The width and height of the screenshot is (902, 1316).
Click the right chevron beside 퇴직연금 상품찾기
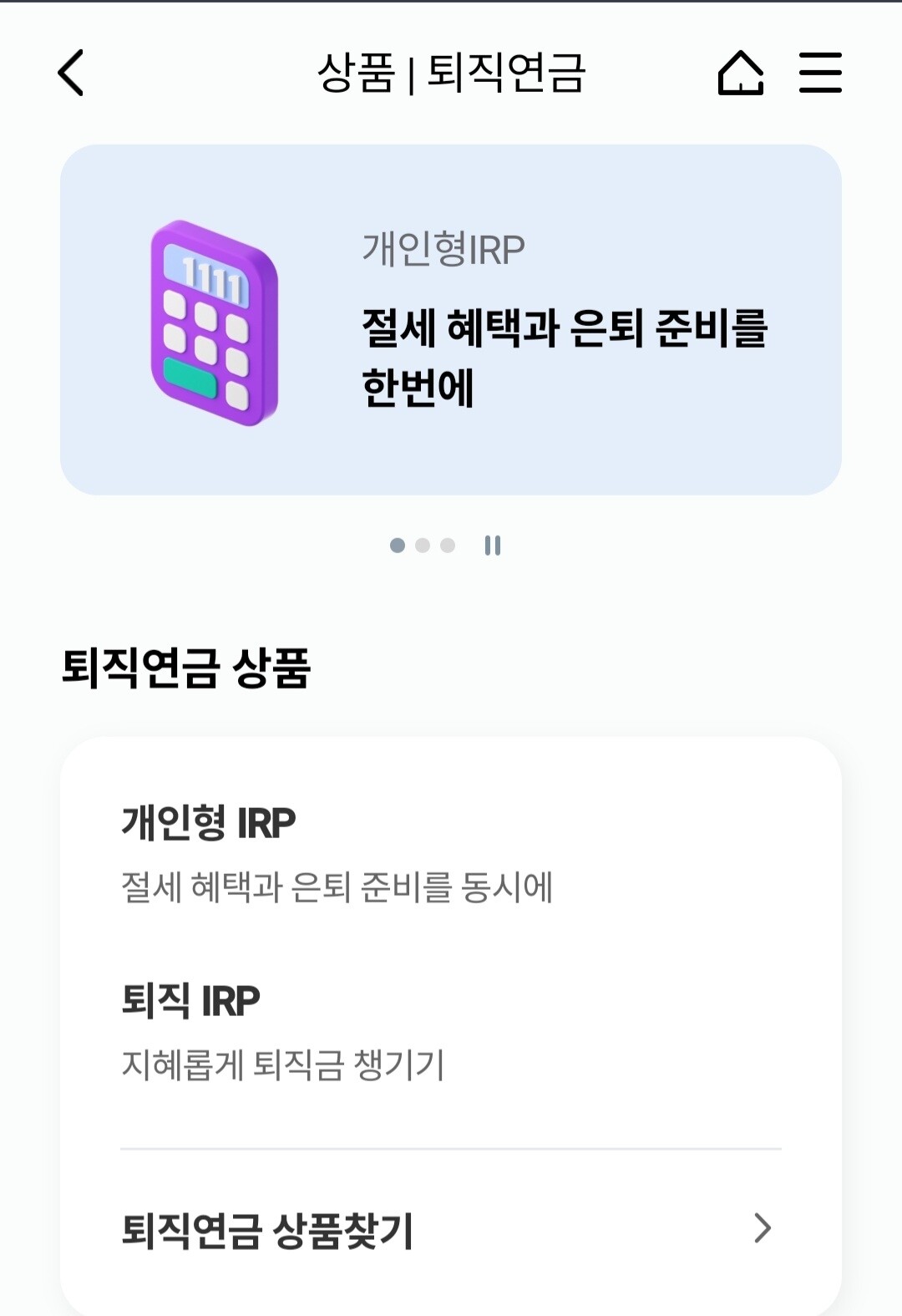point(763,1227)
